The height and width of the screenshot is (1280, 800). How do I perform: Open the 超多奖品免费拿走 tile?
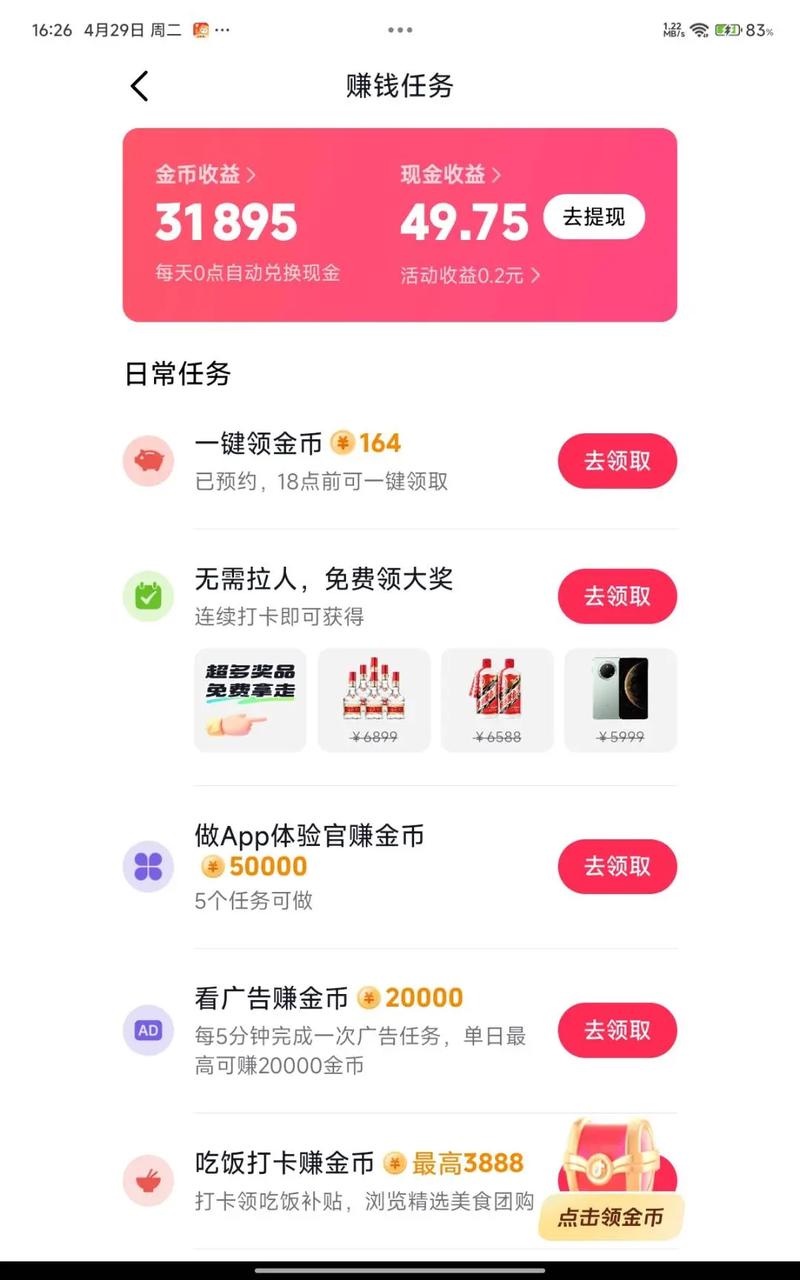click(250, 700)
